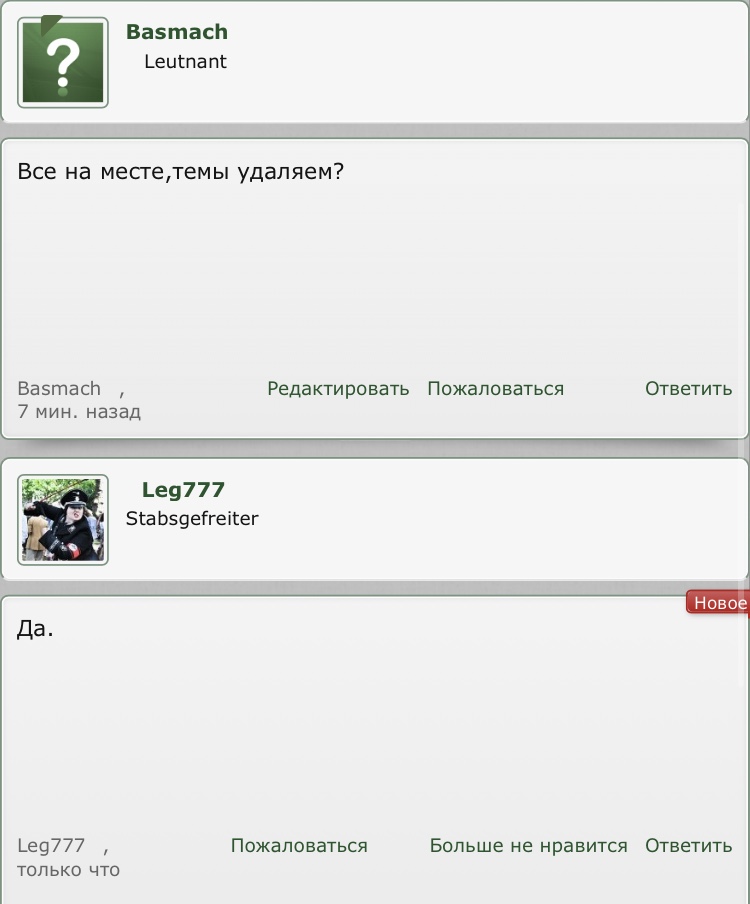This screenshot has height=904, width=750.
Task: Open author name Leg777 in post footer
Action: (51, 846)
